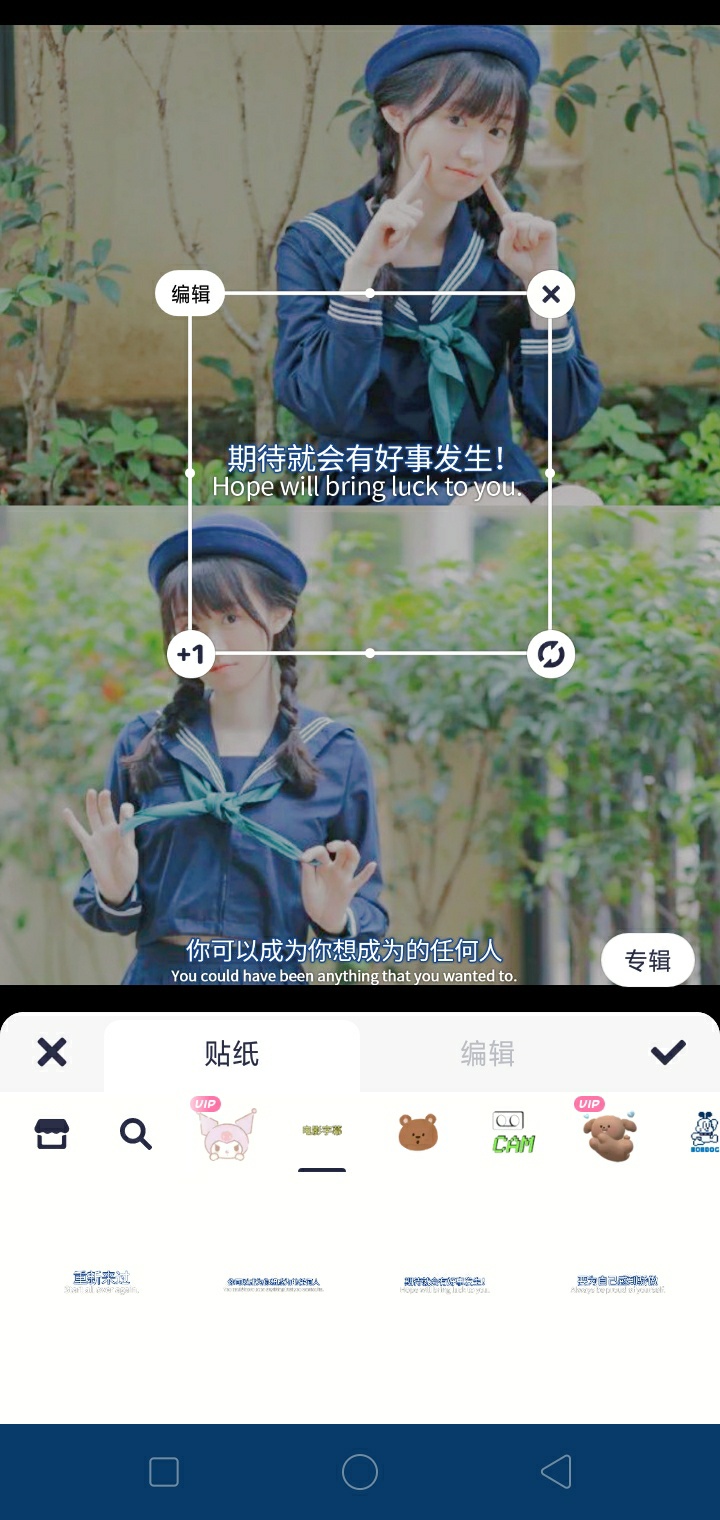
Task: Select the VIP brown puppy sticker pack
Action: 608,1133
